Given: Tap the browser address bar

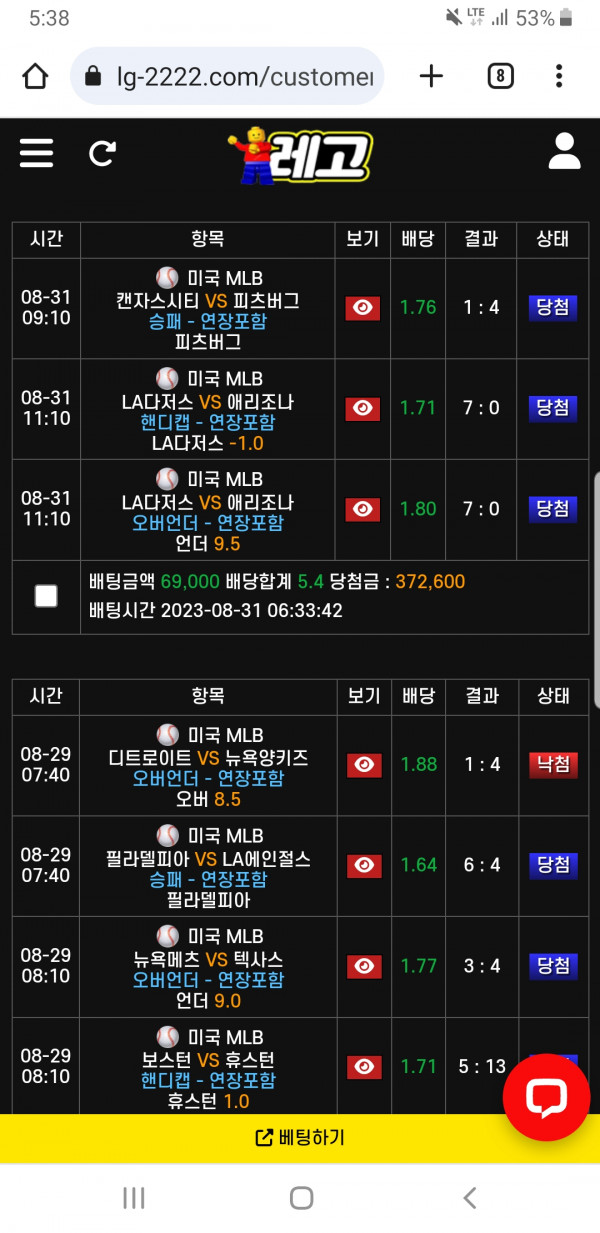Looking at the screenshot, I should click(228, 76).
